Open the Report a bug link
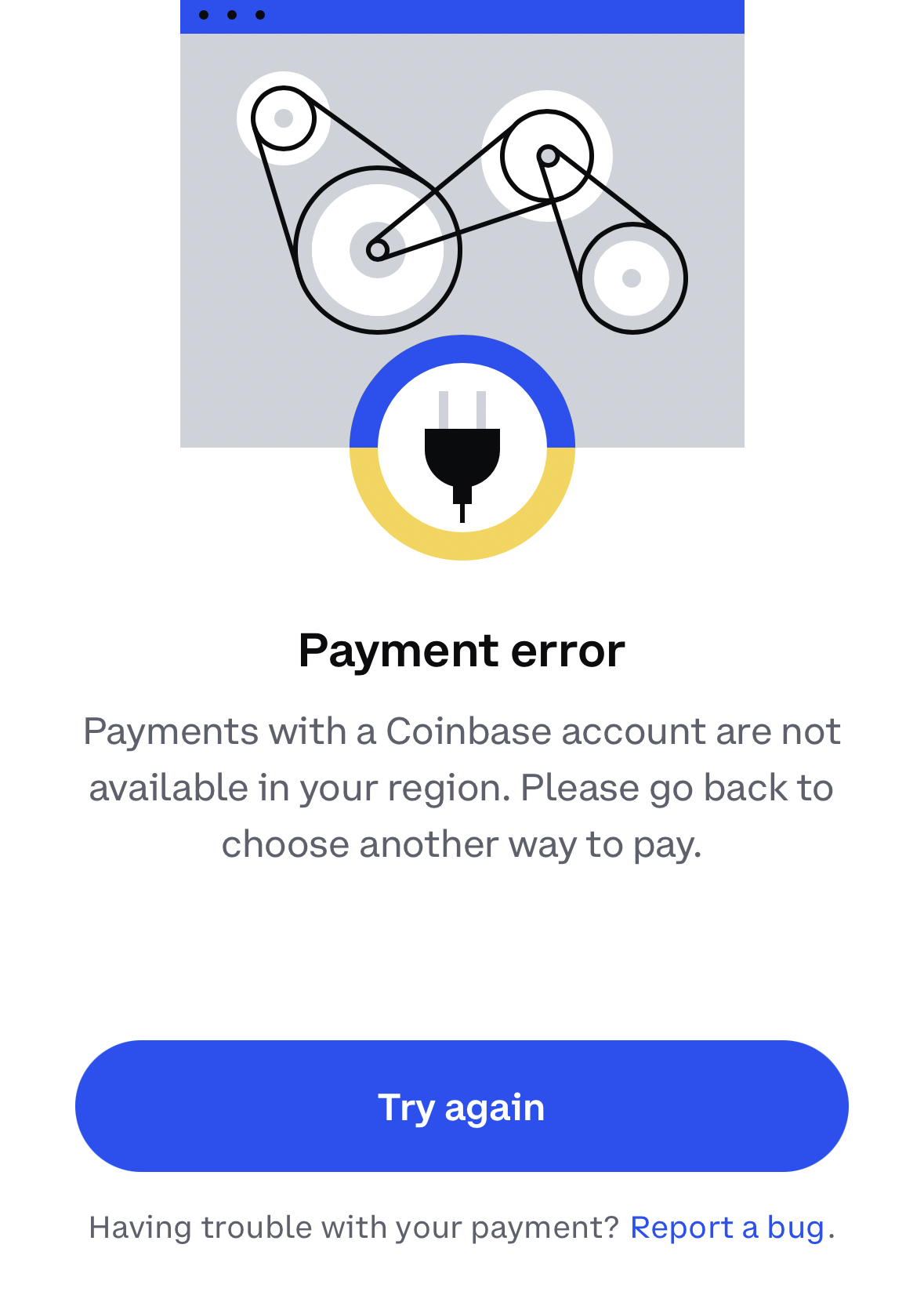Viewport: 924px width, 1306px height. (x=727, y=1227)
